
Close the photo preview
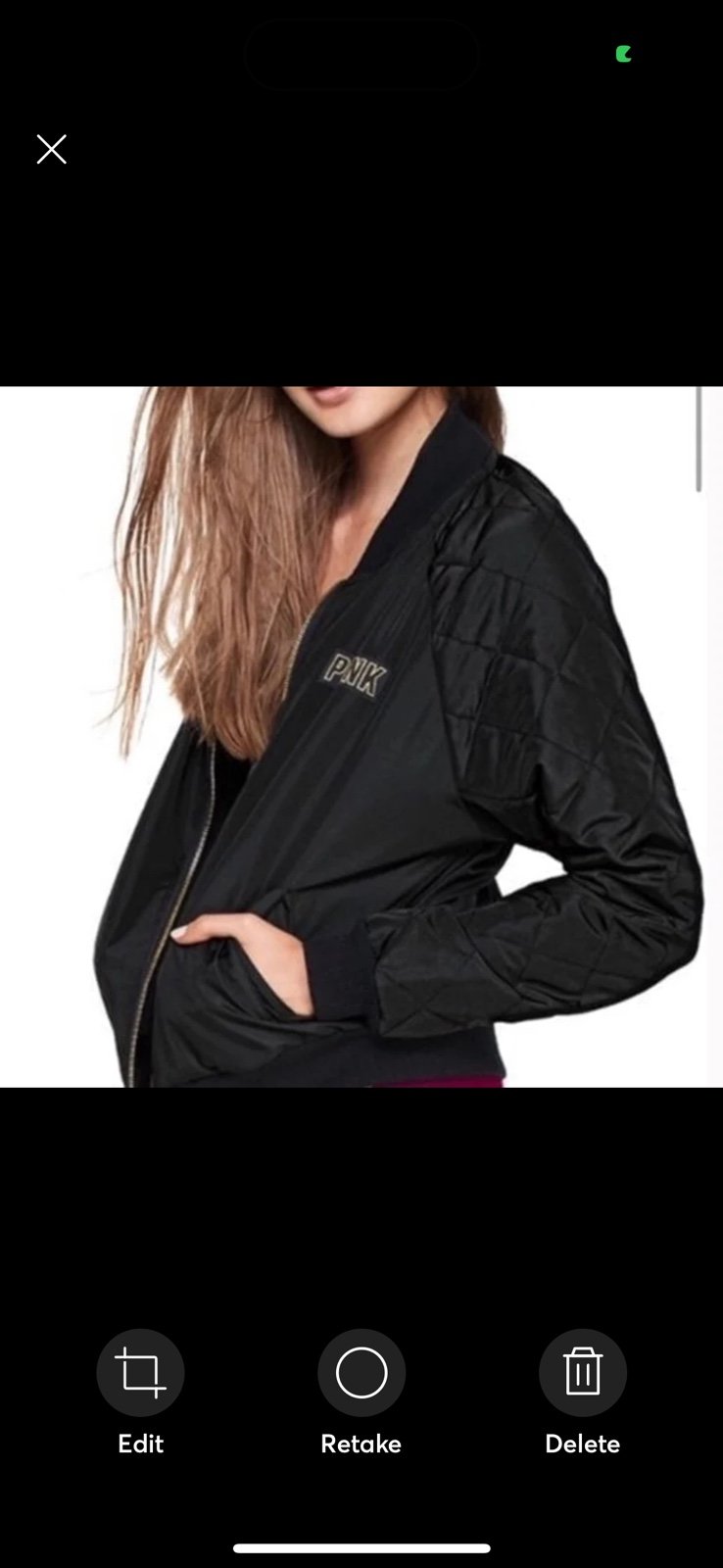tap(52, 149)
